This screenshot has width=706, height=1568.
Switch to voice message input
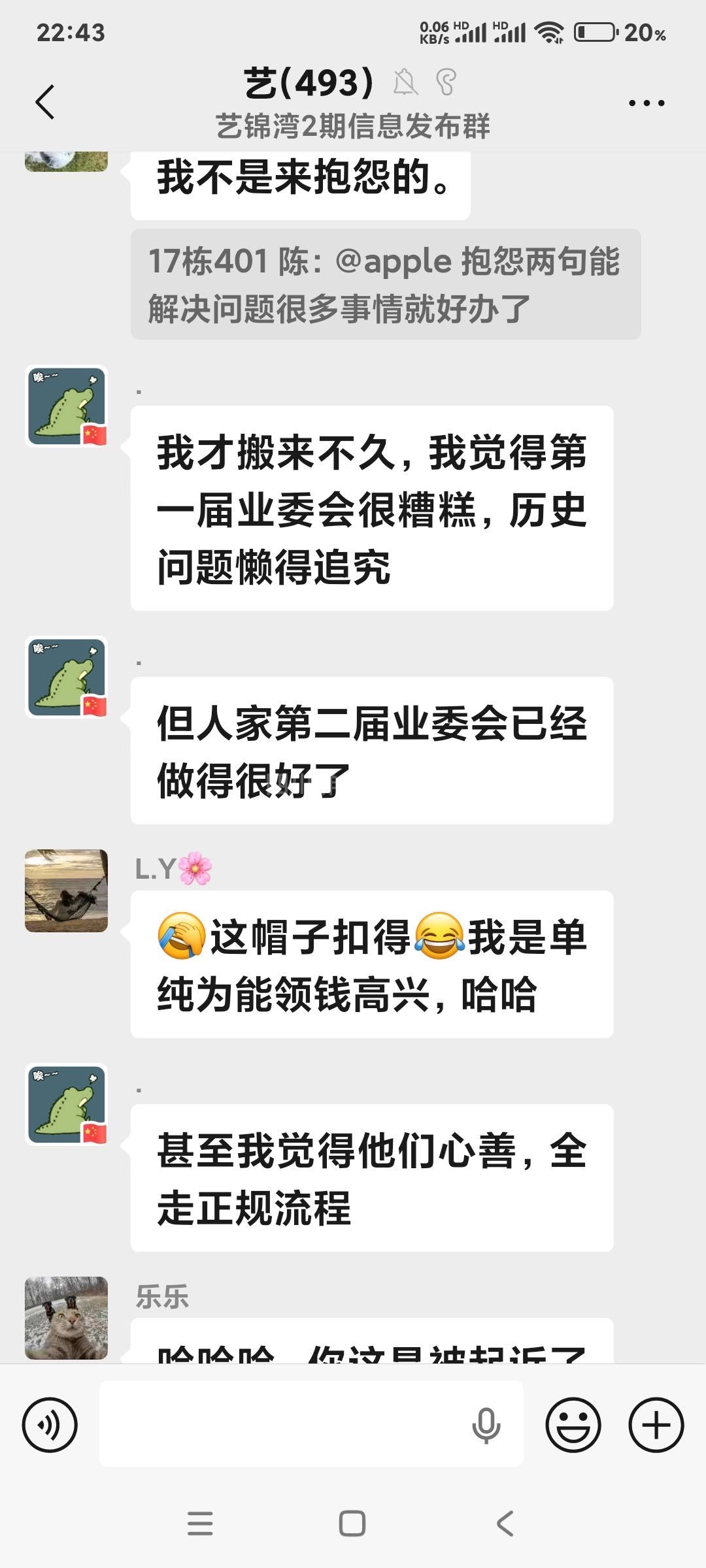click(50, 1425)
